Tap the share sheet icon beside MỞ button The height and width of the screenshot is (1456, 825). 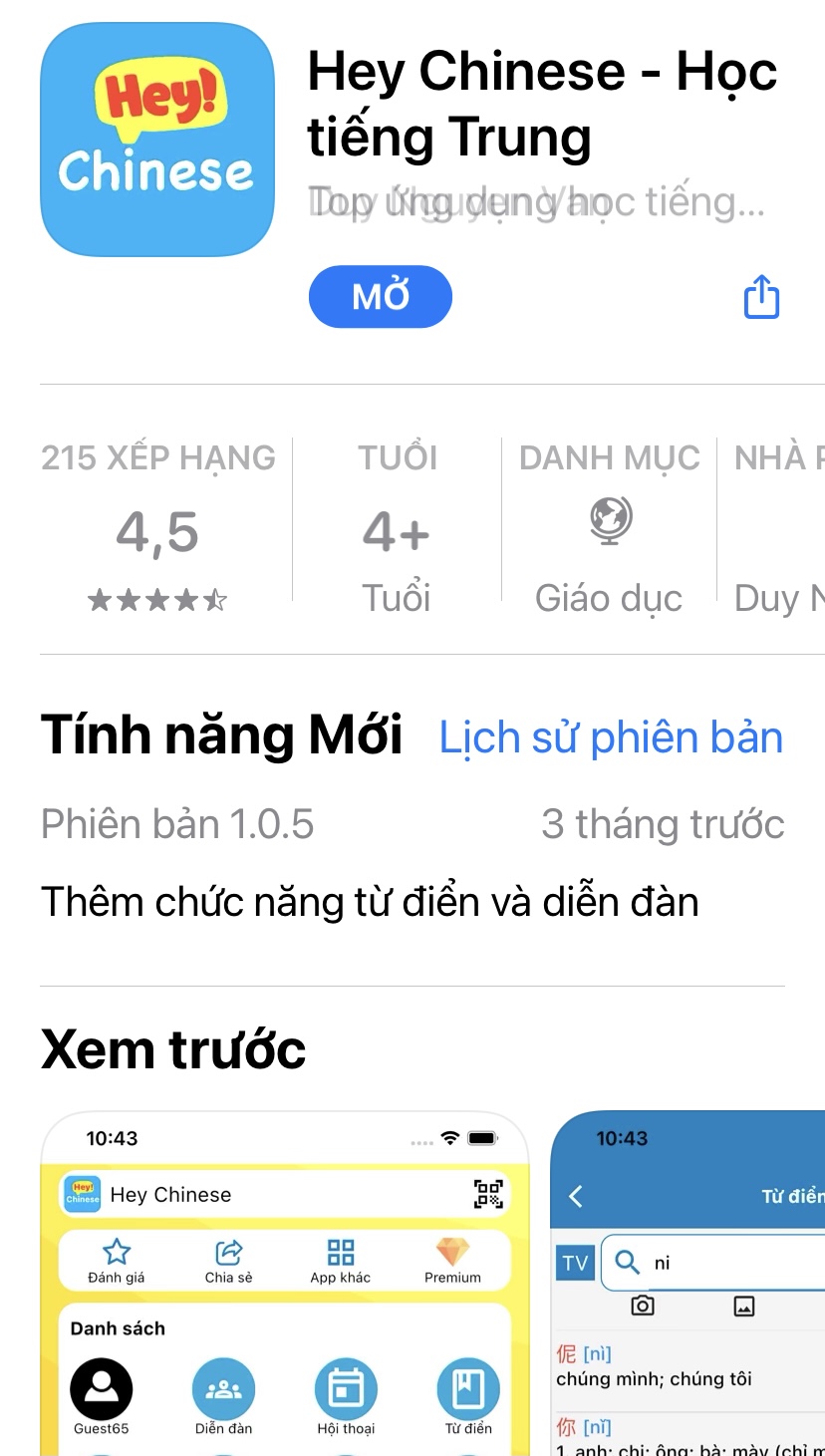(x=761, y=296)
